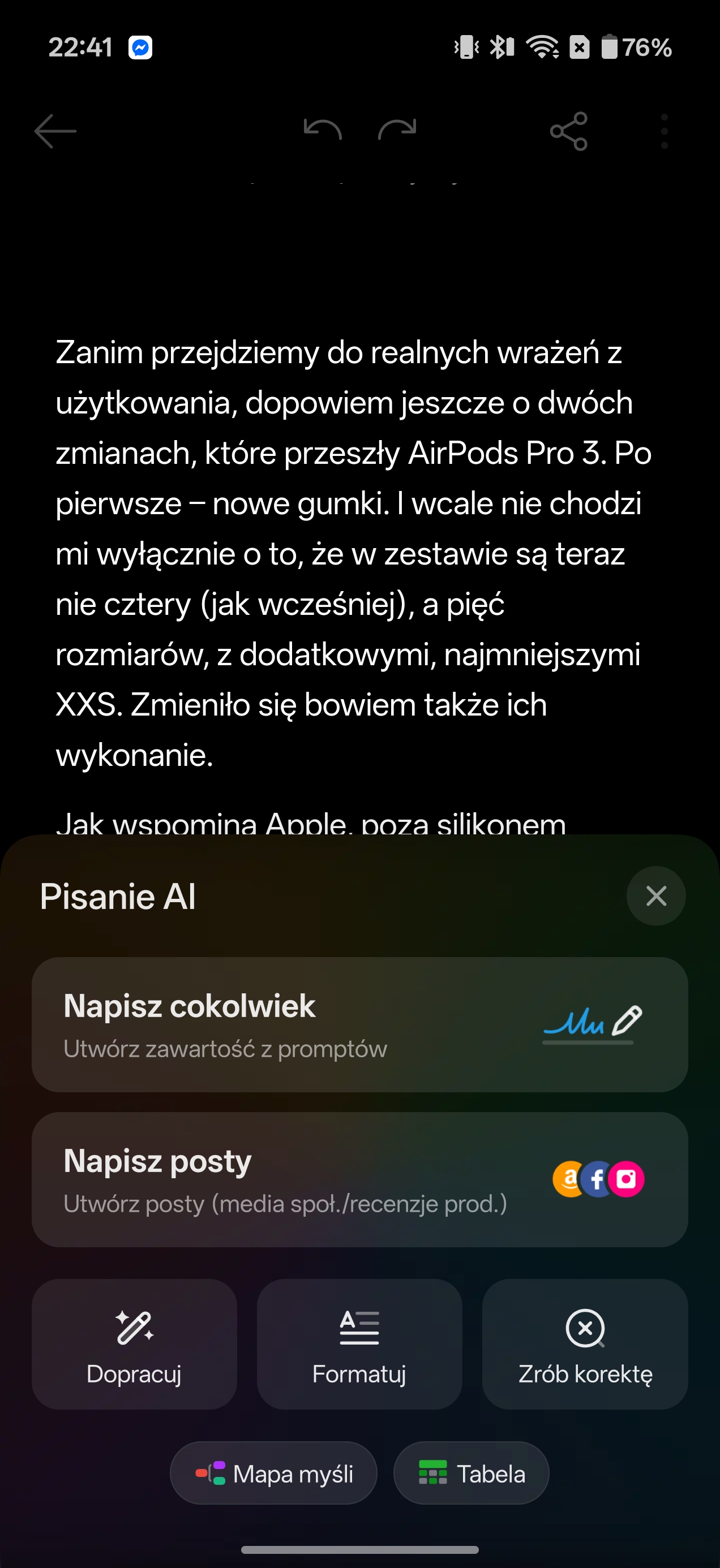Viewport: 720px width, 1568px height.
Task: Close the Pisanie AI panel
Action: (x=655, y=896)
